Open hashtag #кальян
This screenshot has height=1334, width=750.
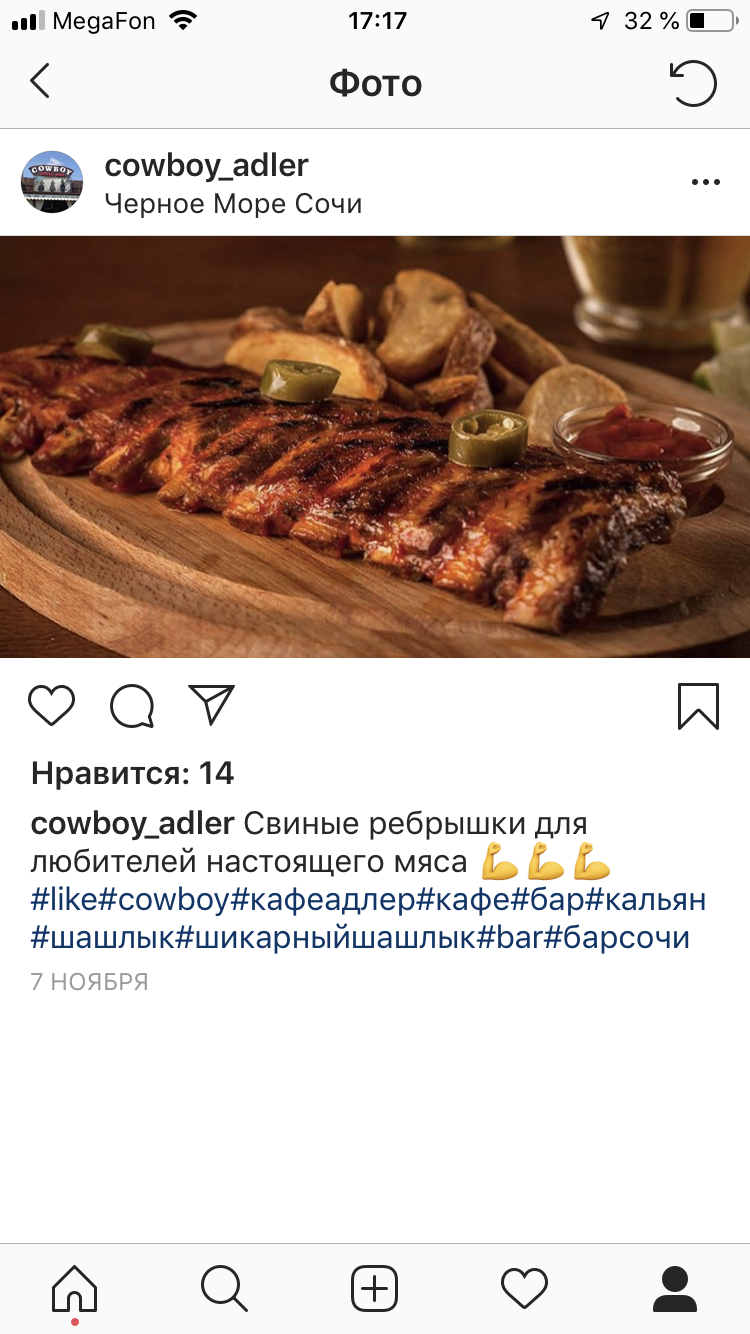click(x=645, y=899)
